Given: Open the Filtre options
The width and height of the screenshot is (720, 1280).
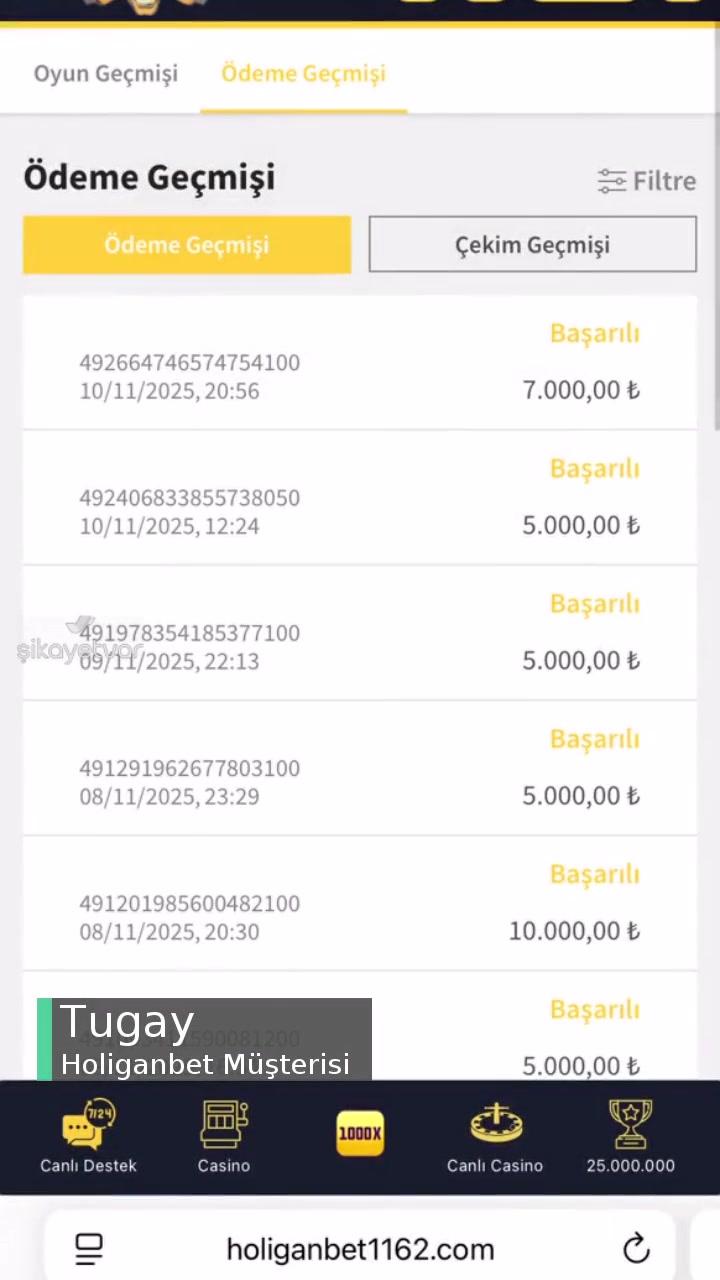Looking at the screenshot, I should click(646, 181).
